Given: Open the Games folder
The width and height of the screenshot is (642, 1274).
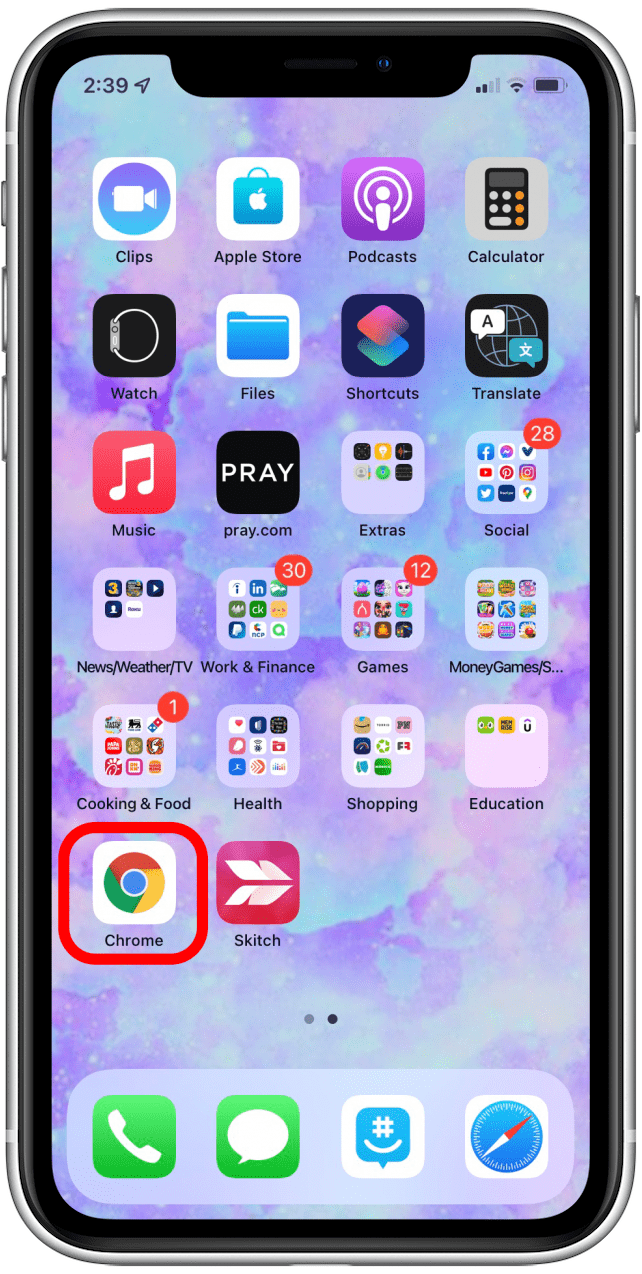Looking at the screenshot, I should (x=382, y=610).
